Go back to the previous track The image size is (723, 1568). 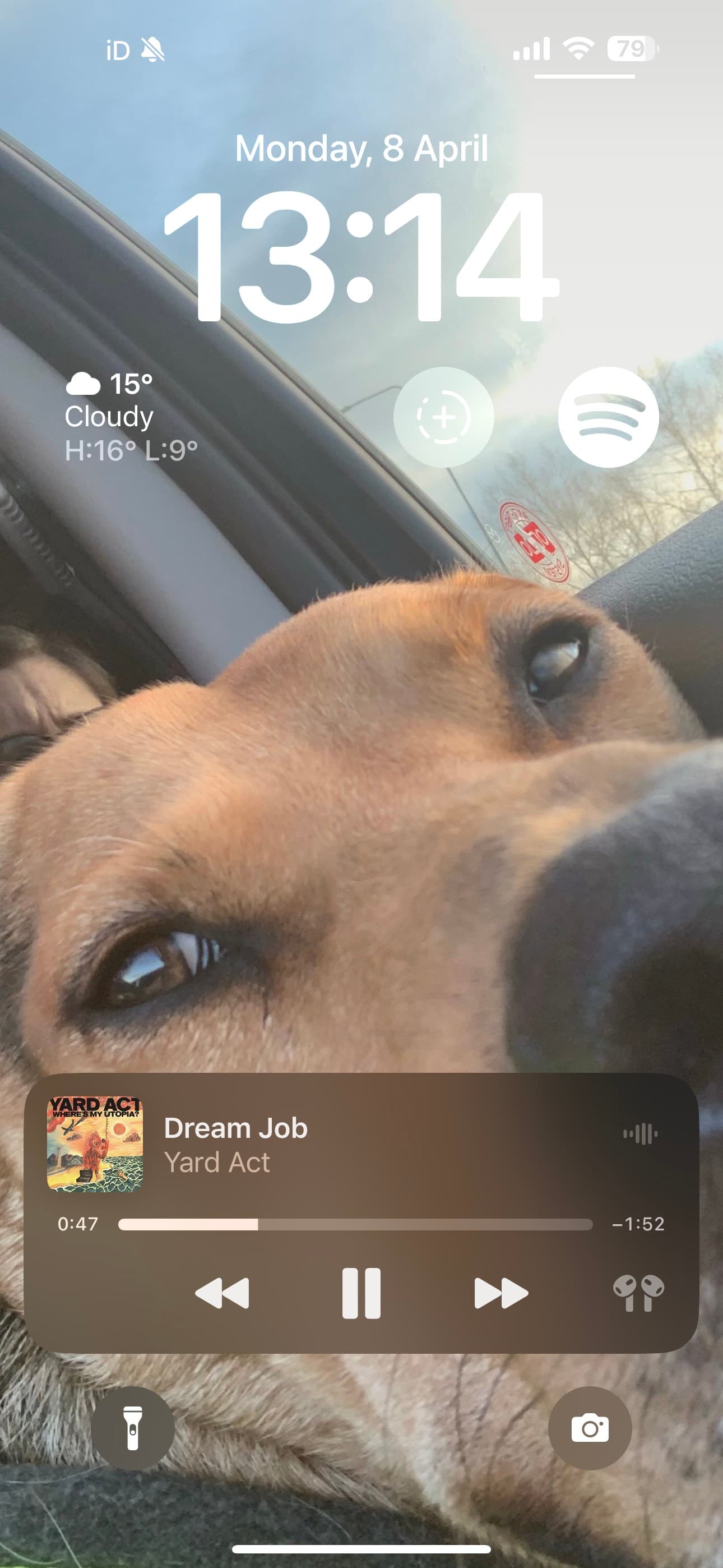click(222, 1293)
